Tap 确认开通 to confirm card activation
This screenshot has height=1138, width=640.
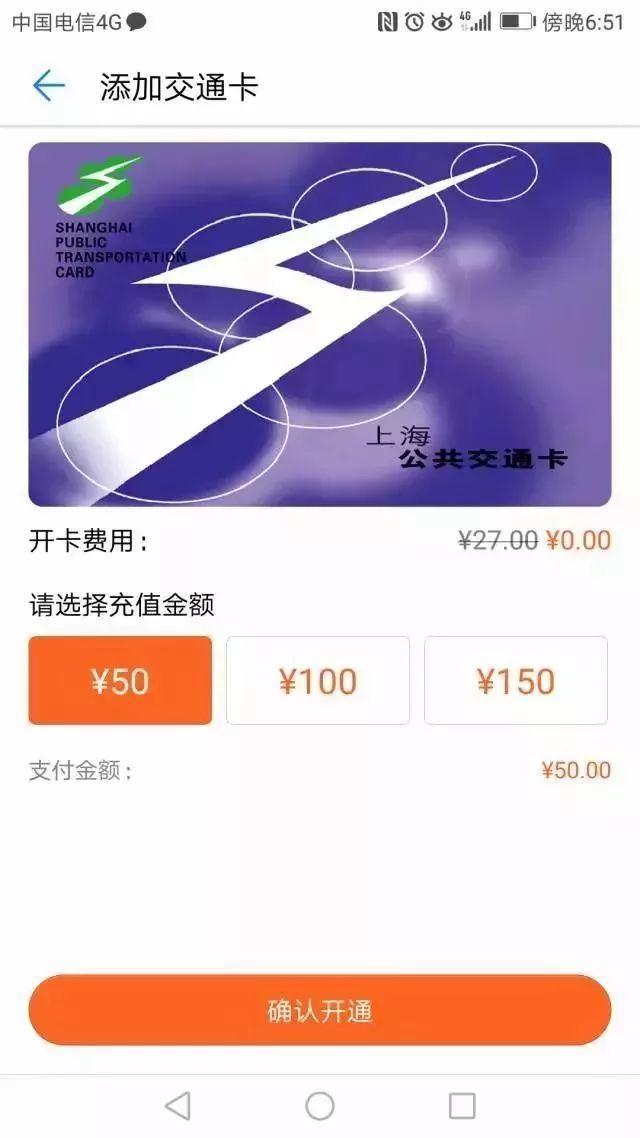[320, 1010]
